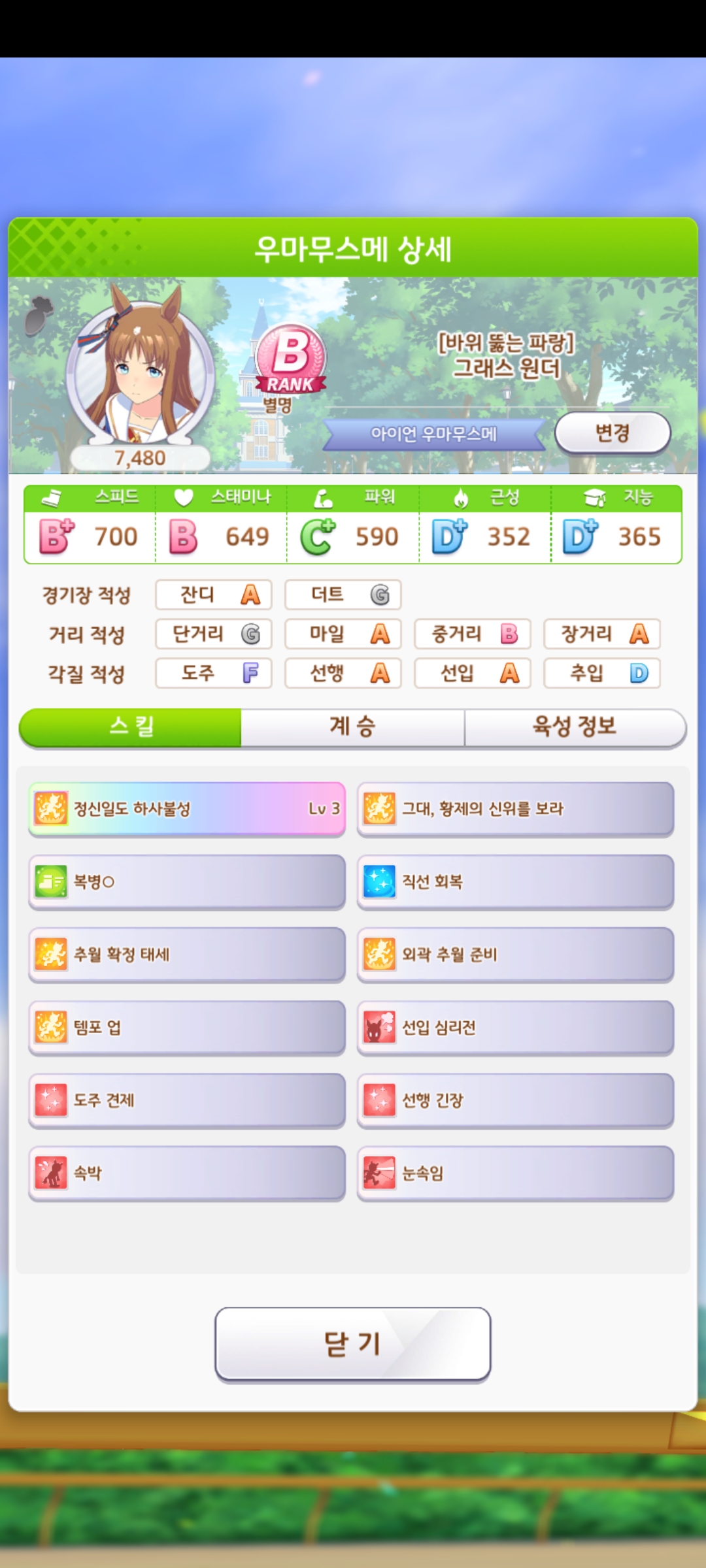View the 직선 회복 skill
706x1568 pixels.
[x=515, y=882]
